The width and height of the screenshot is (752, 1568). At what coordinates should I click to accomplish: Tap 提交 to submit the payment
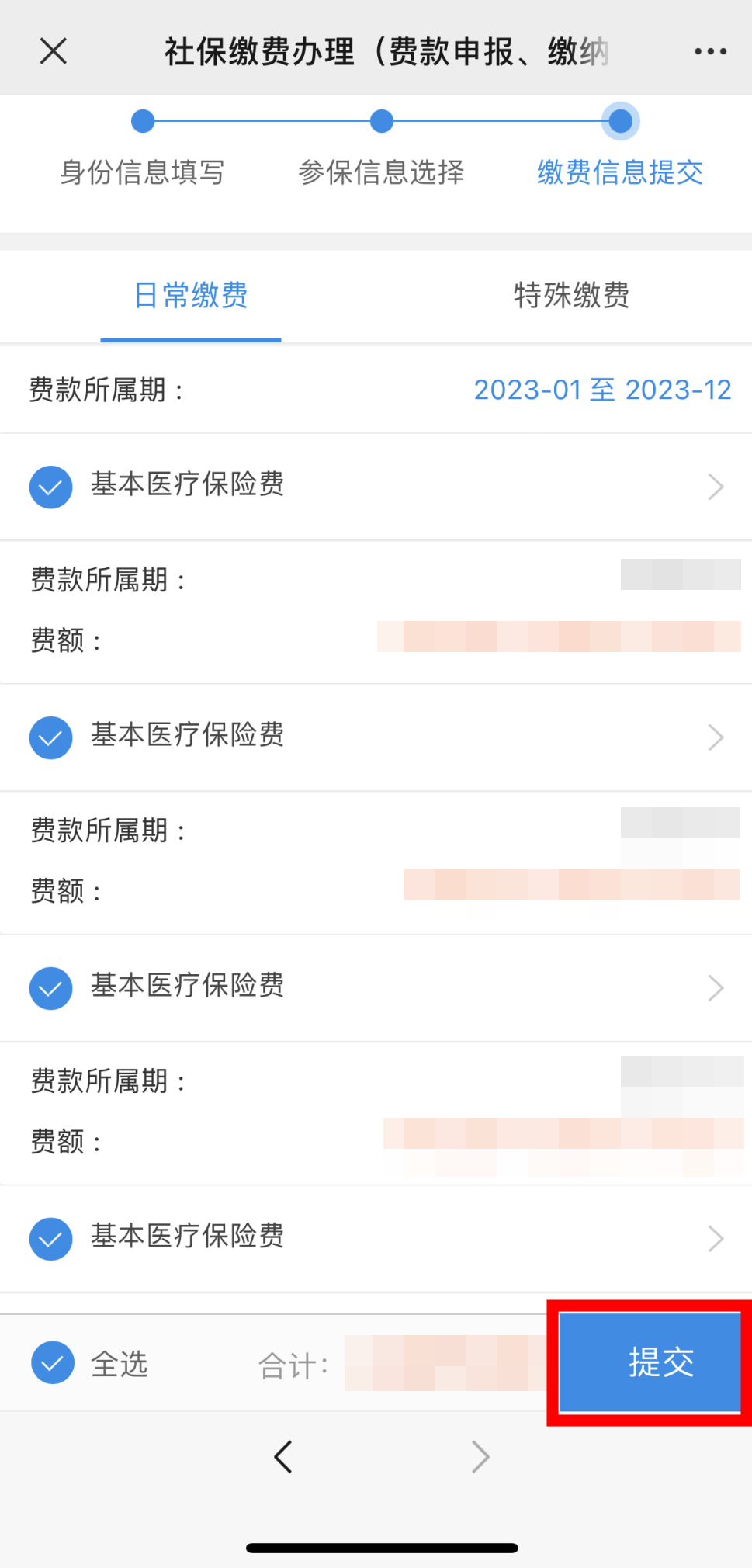(x=650, y=1362)
